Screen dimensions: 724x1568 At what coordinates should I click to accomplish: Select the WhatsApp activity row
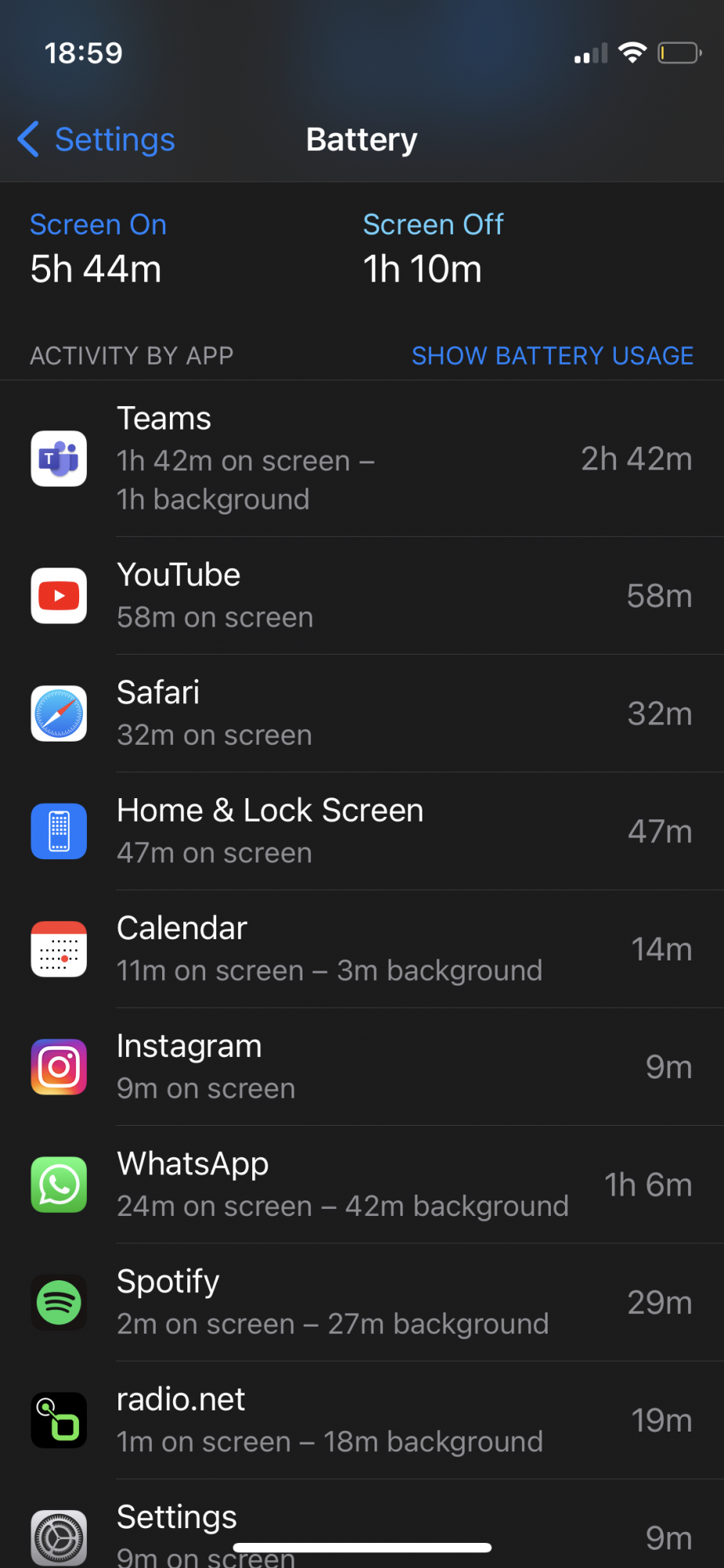(x=362, y=1184)
